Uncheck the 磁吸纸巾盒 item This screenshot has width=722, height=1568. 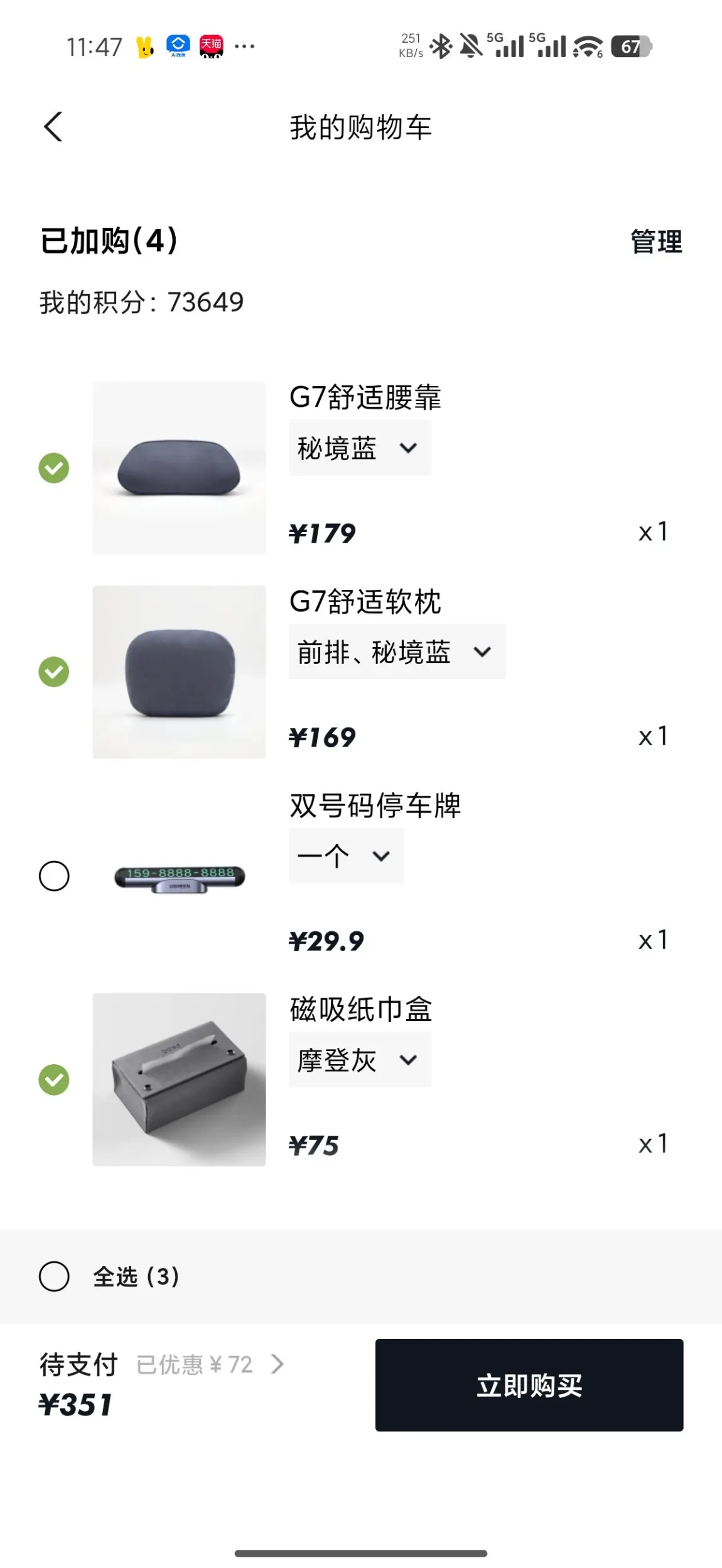pyautogui.click(x=54, y=1080)
